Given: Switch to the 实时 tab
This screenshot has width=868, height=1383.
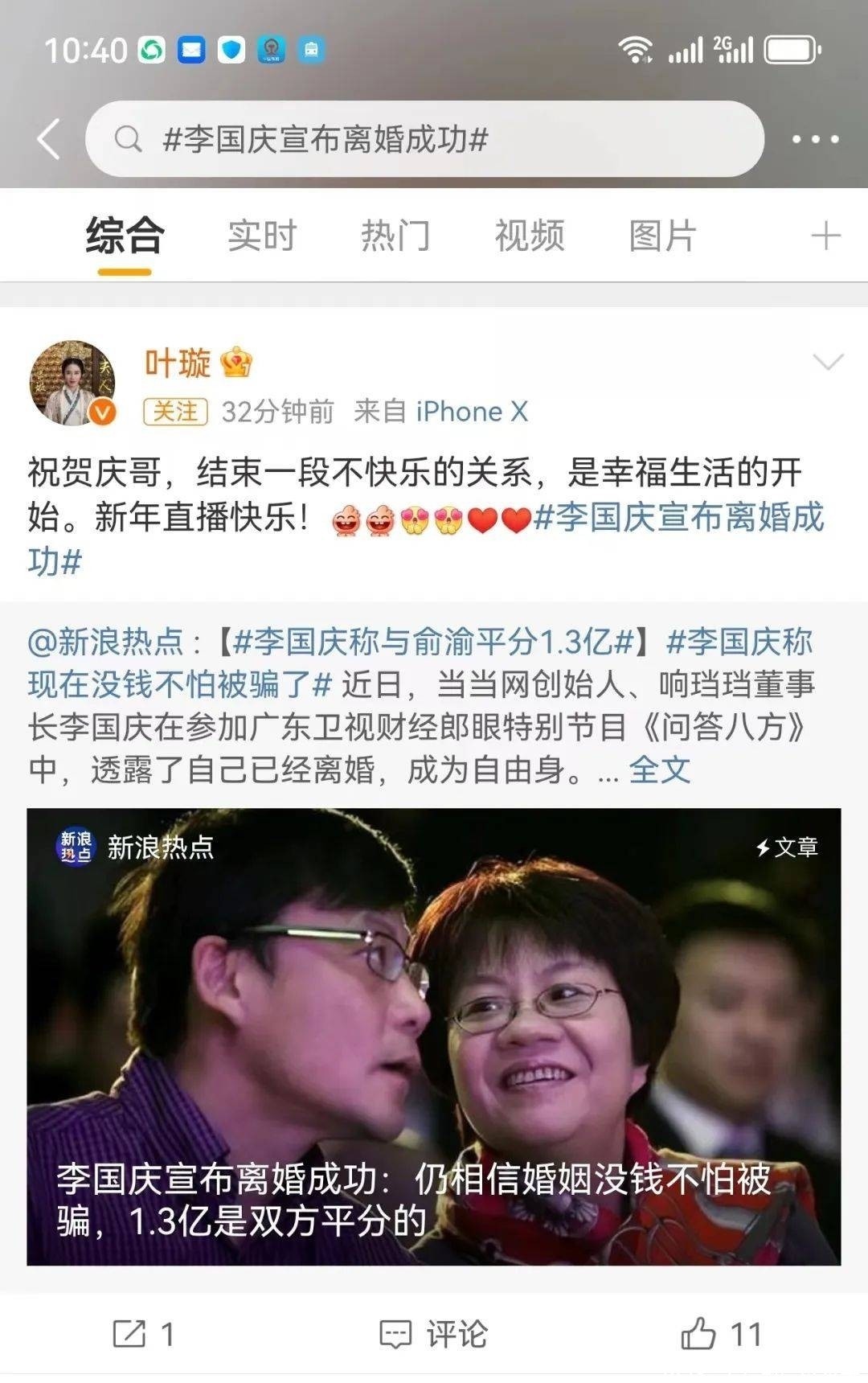Looking at the screenshot, I should point(262,236).
